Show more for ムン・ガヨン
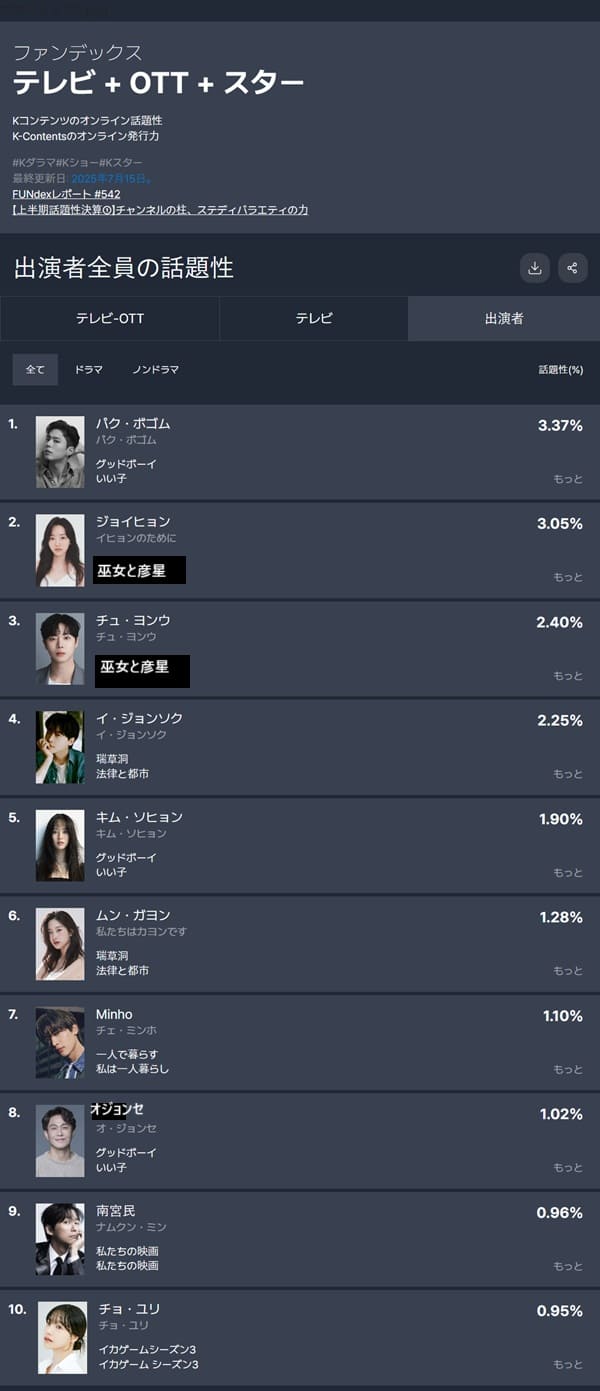The image size is (600, 1391). click(x=567, y=971)
